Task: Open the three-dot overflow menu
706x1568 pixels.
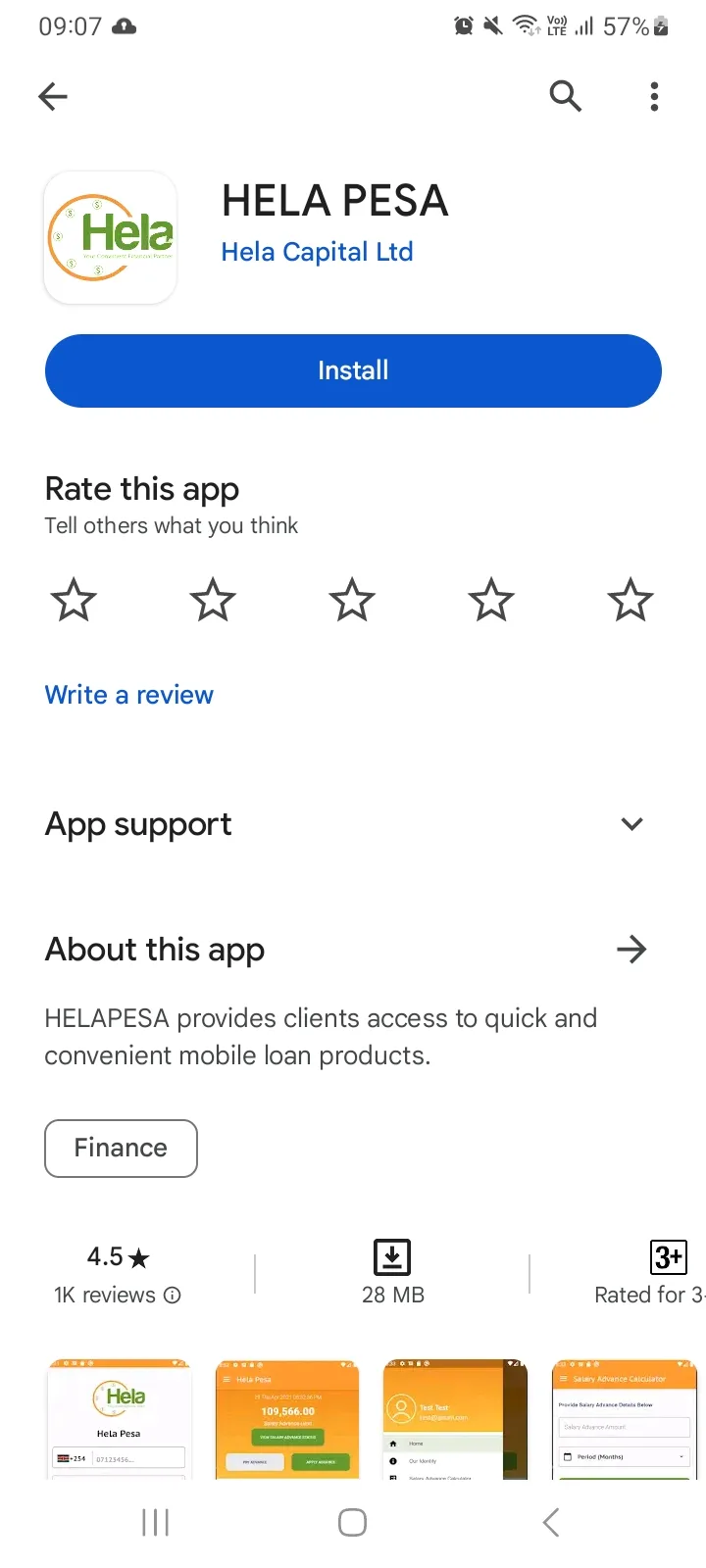Action: point(654,96)
